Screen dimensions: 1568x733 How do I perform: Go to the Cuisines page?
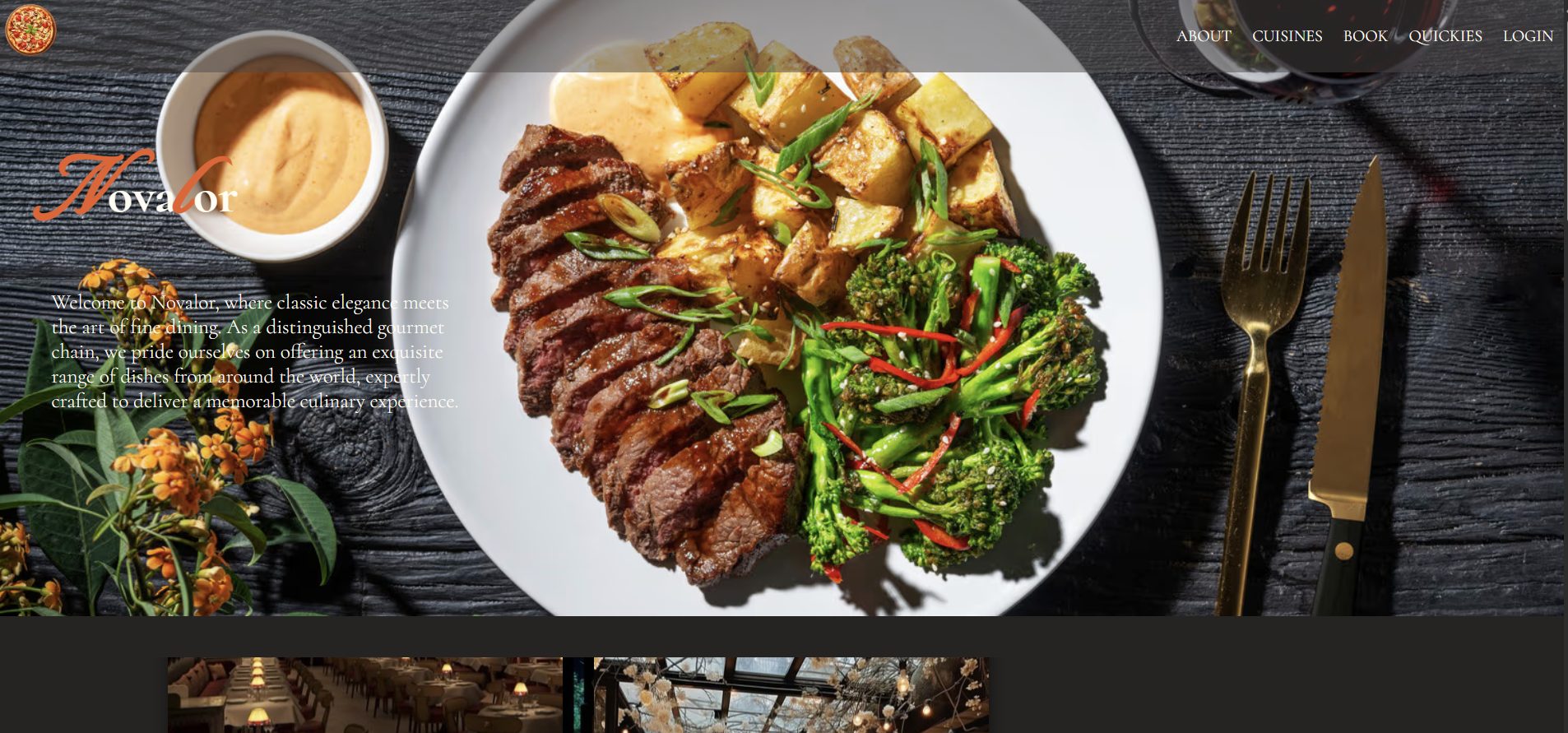tap(1287, 36)
